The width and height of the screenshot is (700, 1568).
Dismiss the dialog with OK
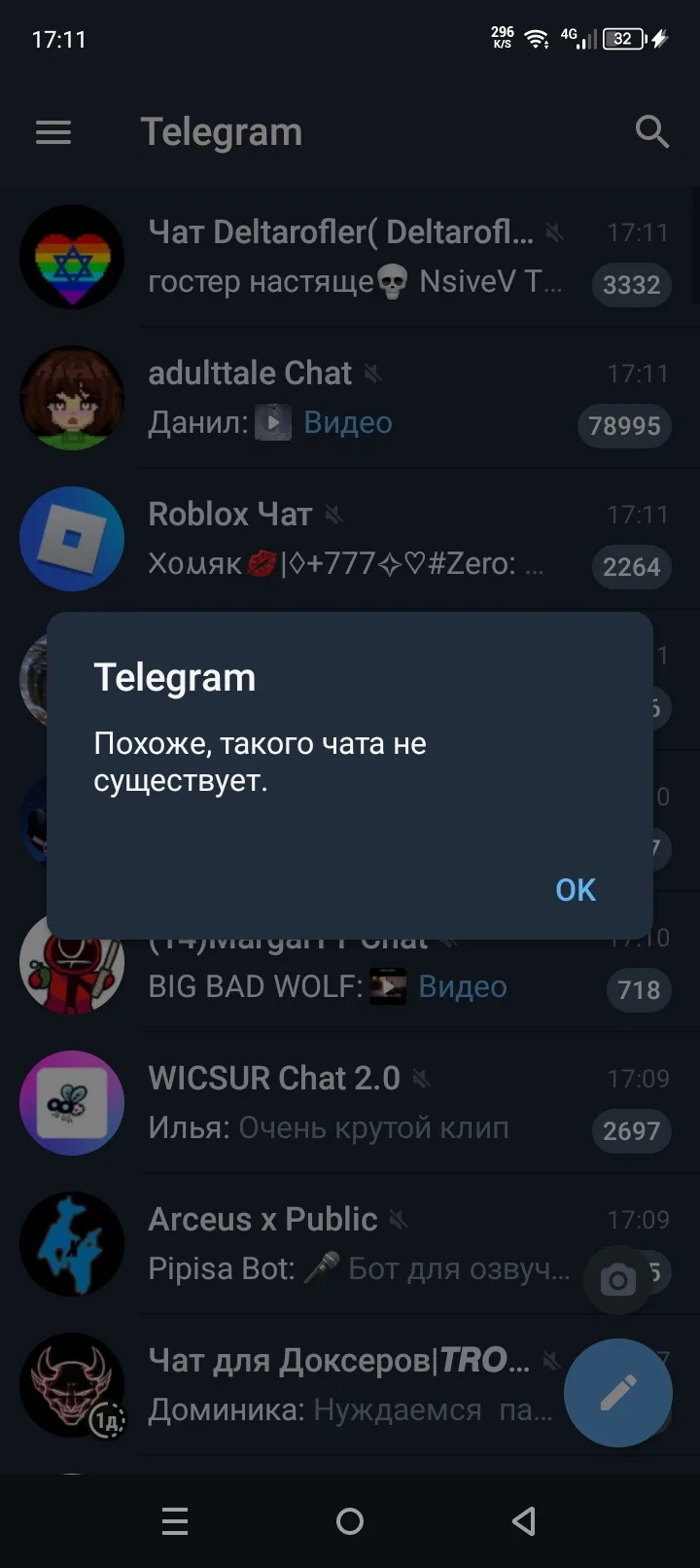click(x=576, y=889)
